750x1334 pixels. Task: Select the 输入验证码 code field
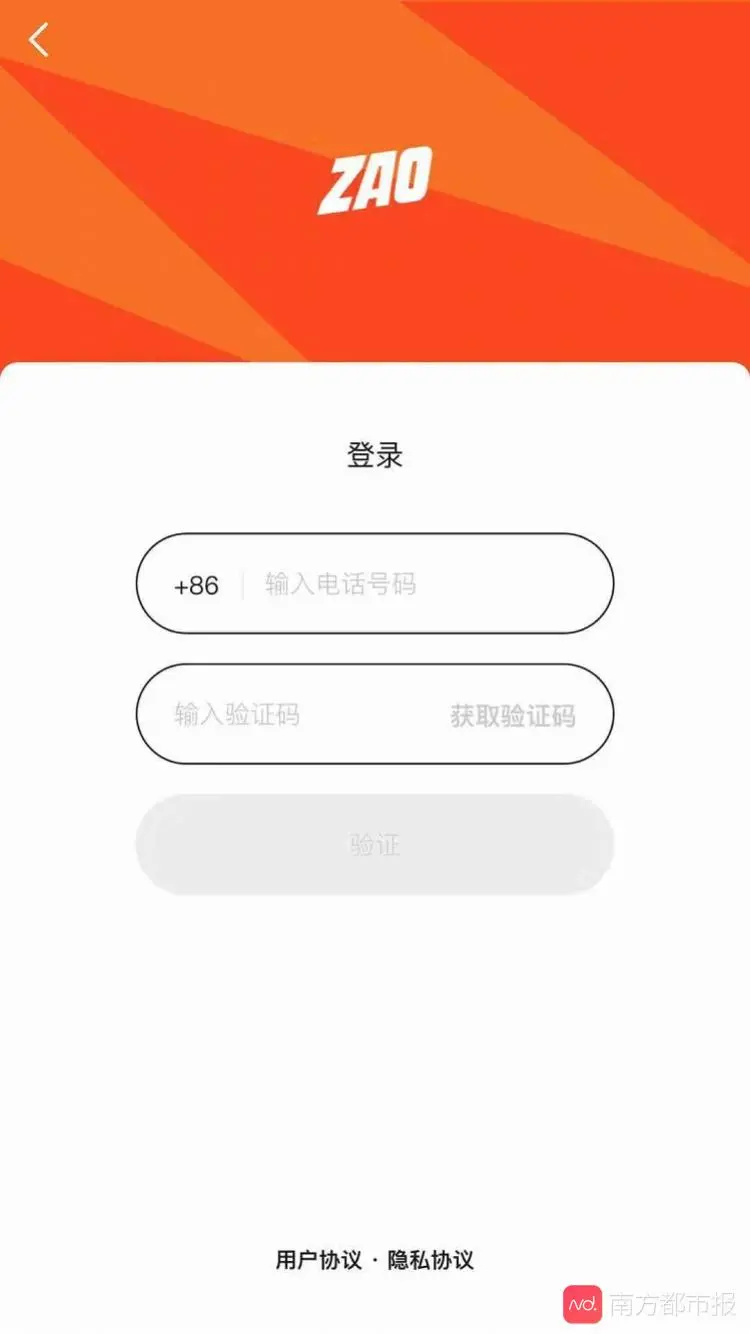pyautogui.click(x=290, y=714)
